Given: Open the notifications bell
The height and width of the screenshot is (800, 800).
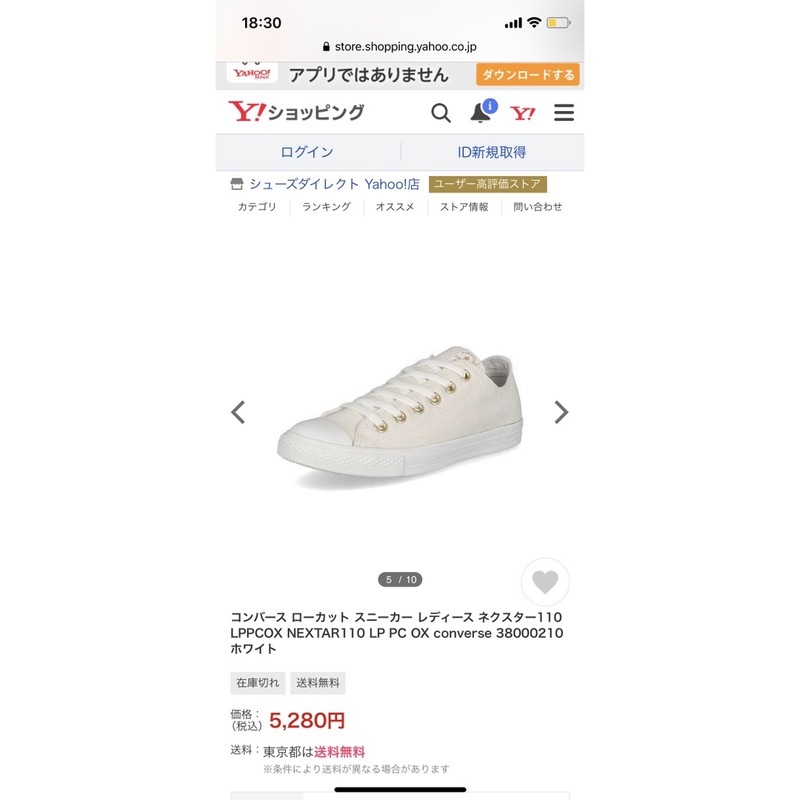Looking at the screenshot, I should (x=481, y=113).
